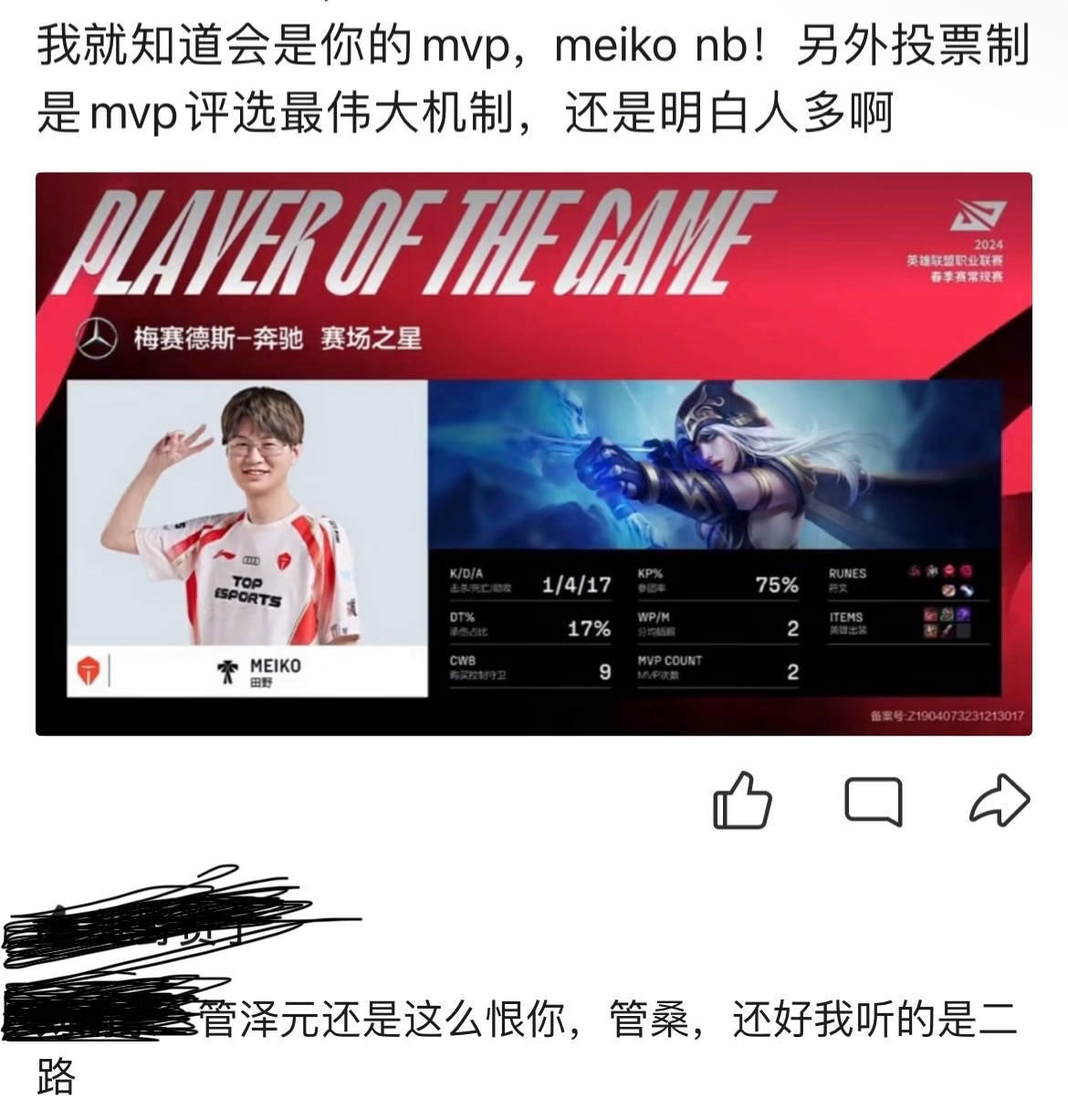Click the first rune icon under RUNES
This screenshot has width=1068, height=1120.
(x=914, y=570)
